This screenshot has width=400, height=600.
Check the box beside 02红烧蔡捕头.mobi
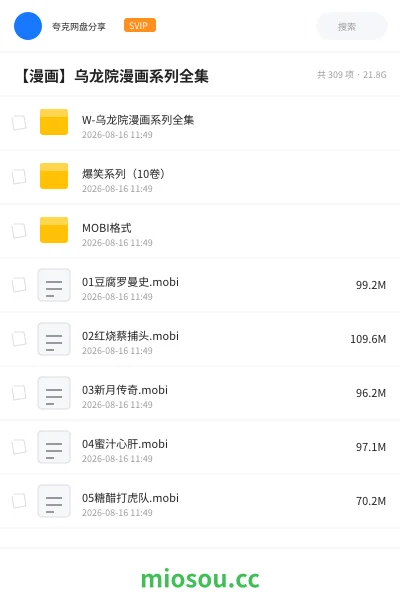coord(19,339)
